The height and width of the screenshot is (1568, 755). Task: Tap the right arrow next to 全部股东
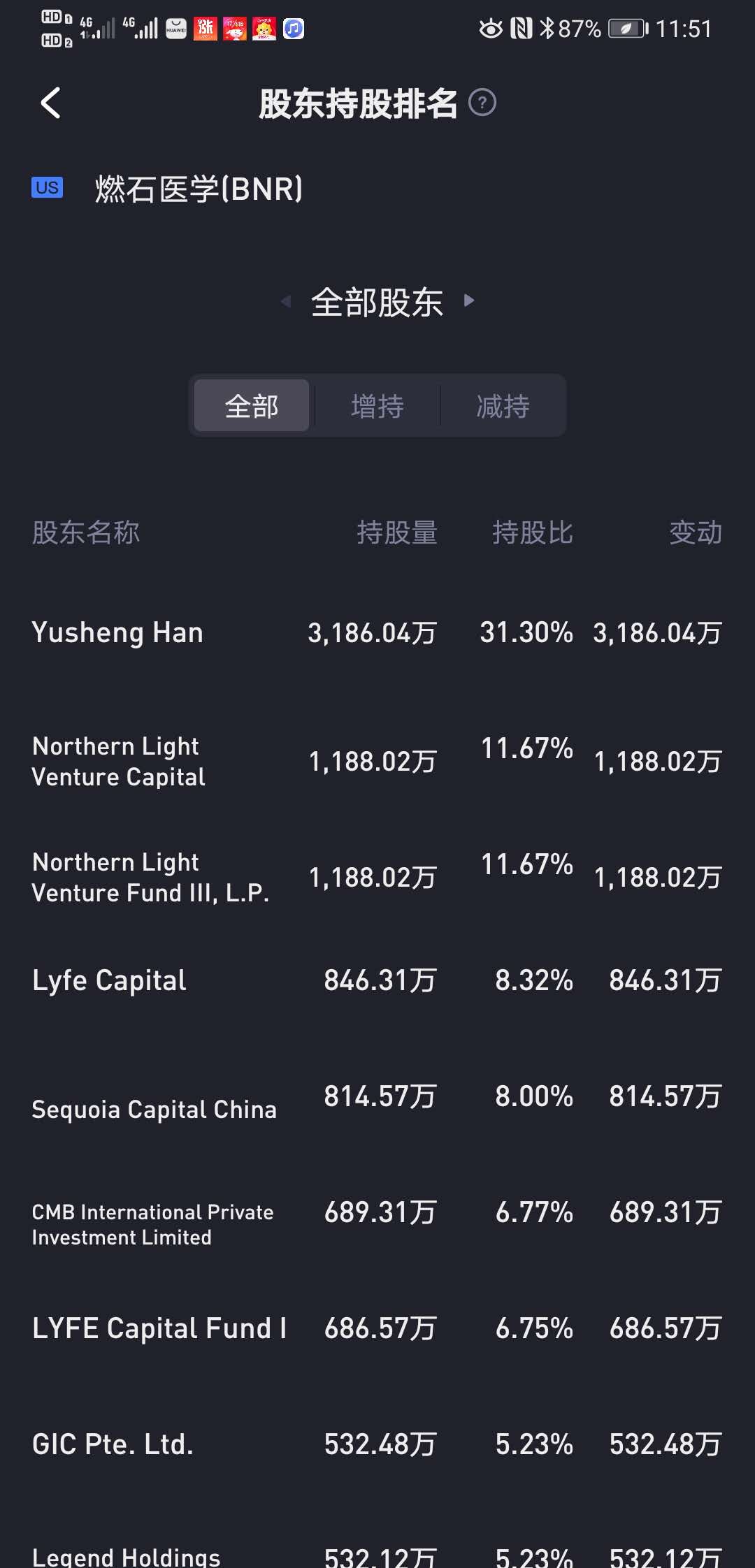click(469, 300)
